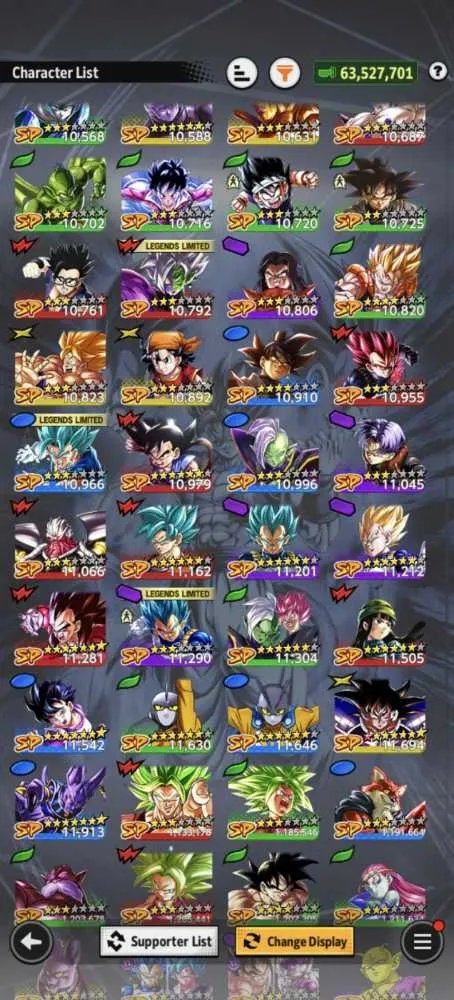Go back with the arrow button
Viewport: 454px width, 1000px height.
click(x=31, y=941)
